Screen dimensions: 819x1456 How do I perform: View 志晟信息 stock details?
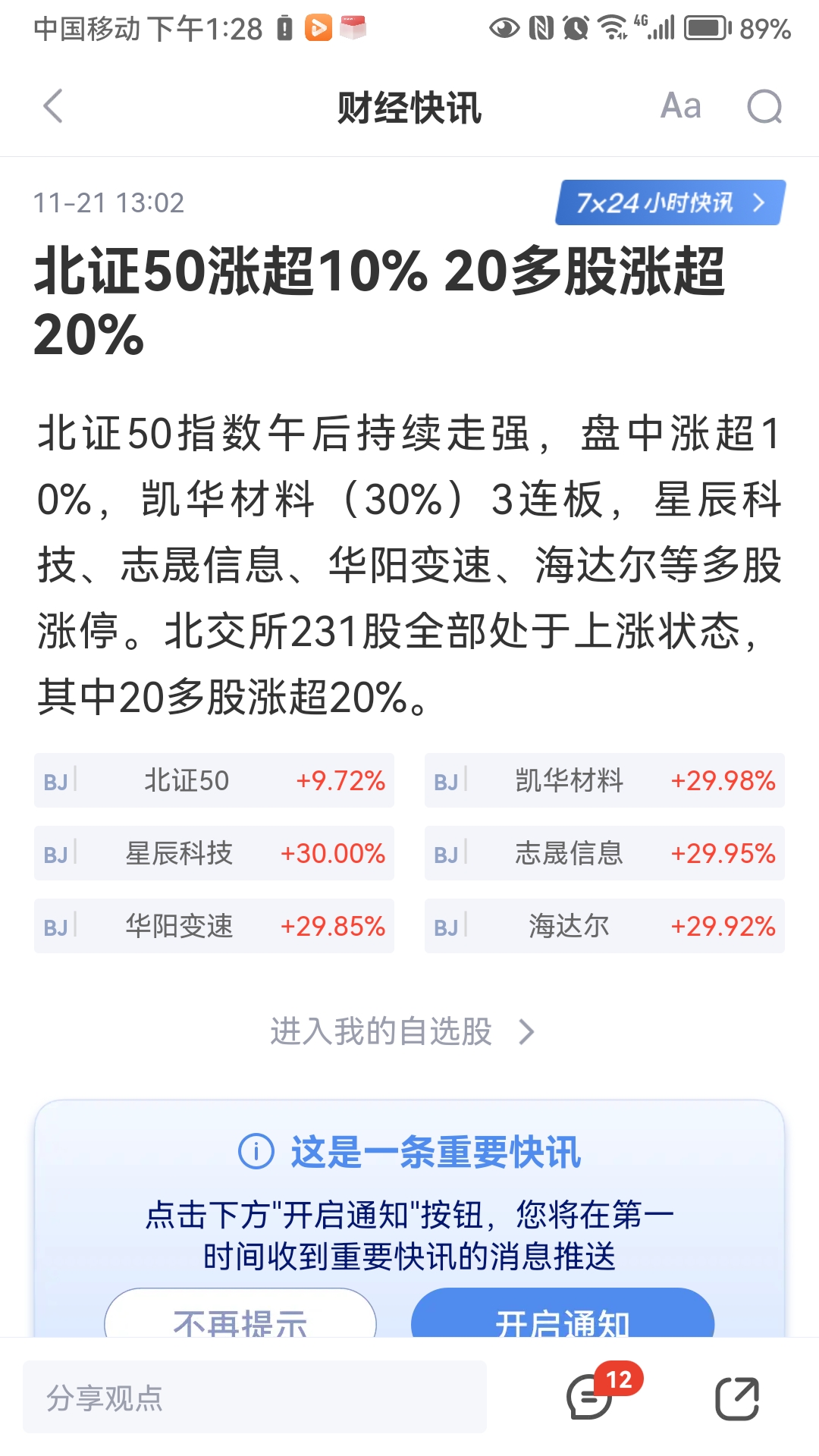point(604,853)
